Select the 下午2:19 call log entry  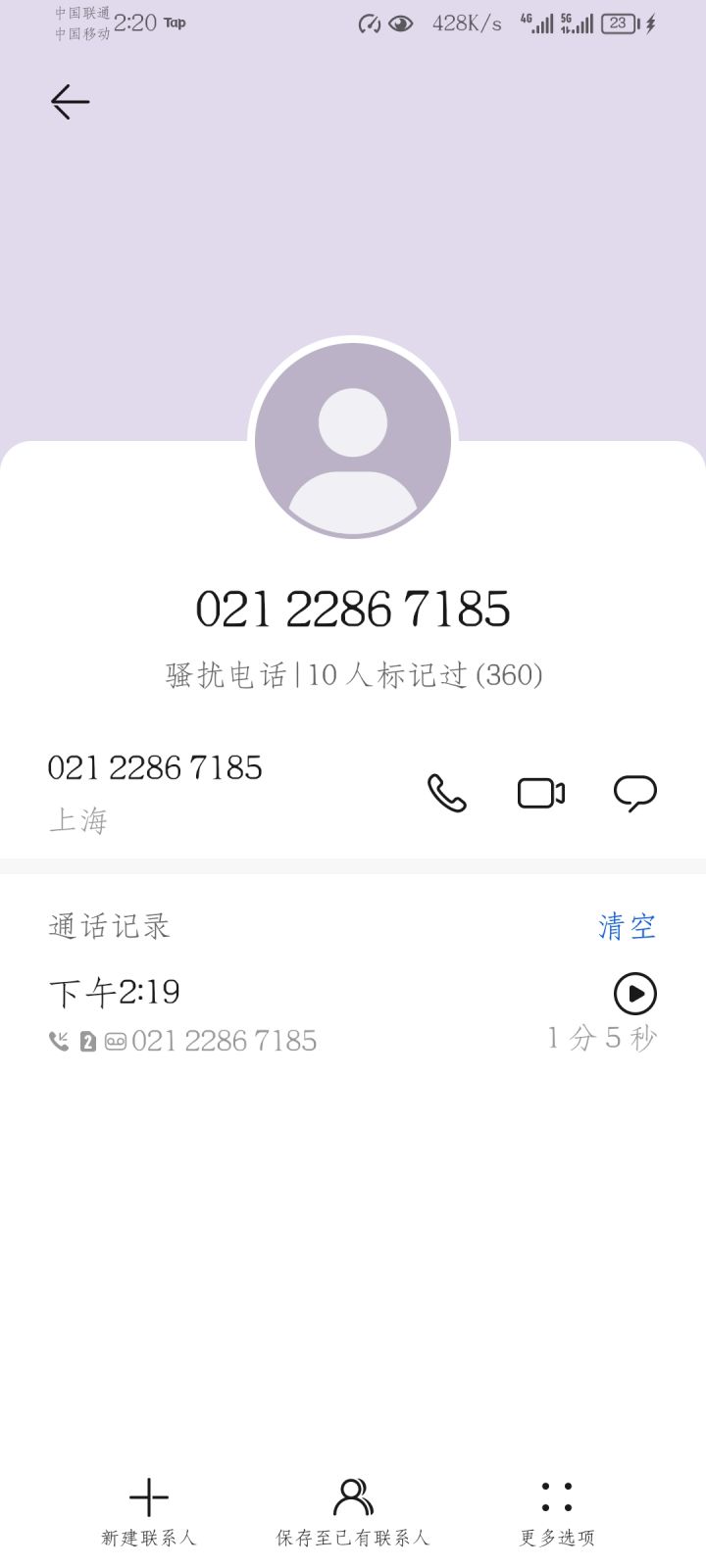point(116,992)
